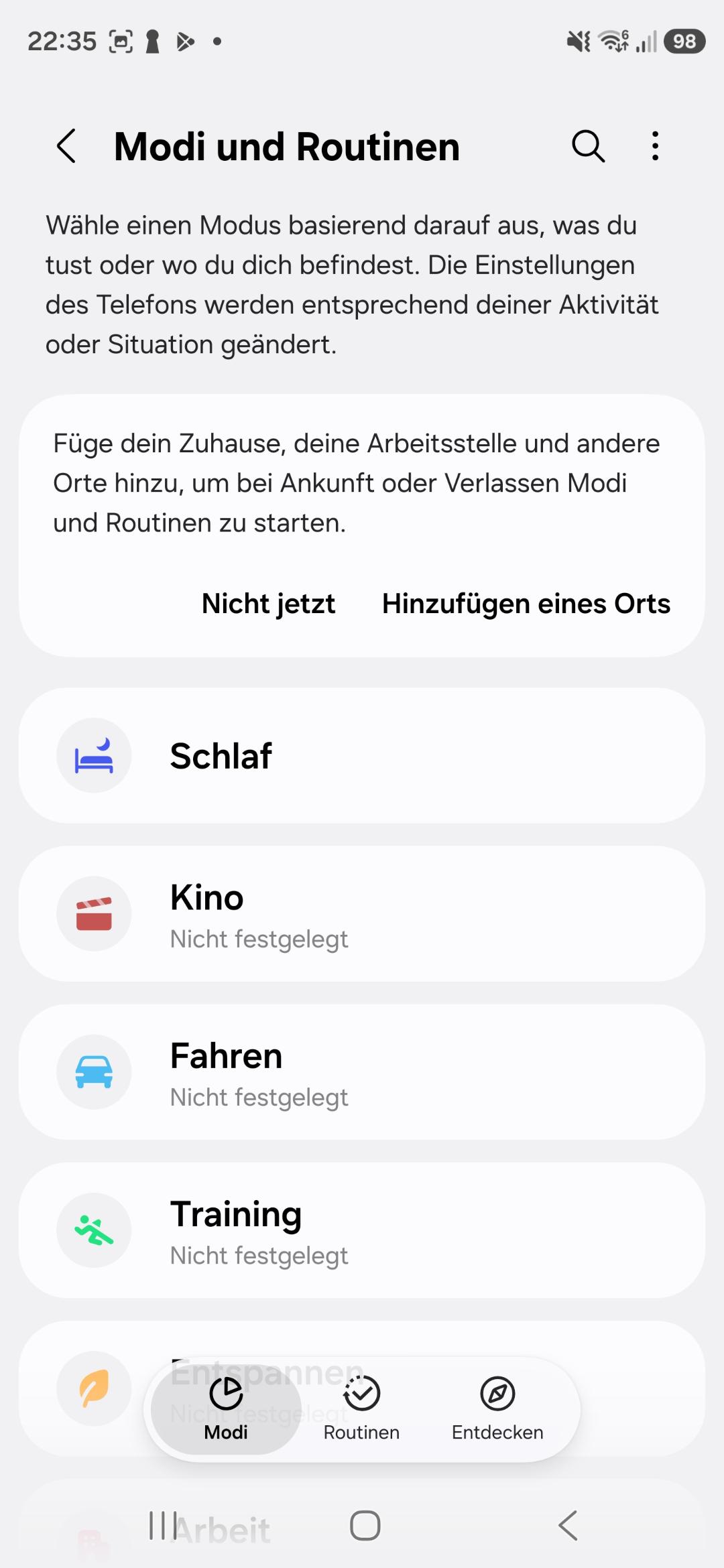The height and width of the screenshot is (1568, 724).
Task: Open the Schlaf mode
Action: tap(362, 756)
